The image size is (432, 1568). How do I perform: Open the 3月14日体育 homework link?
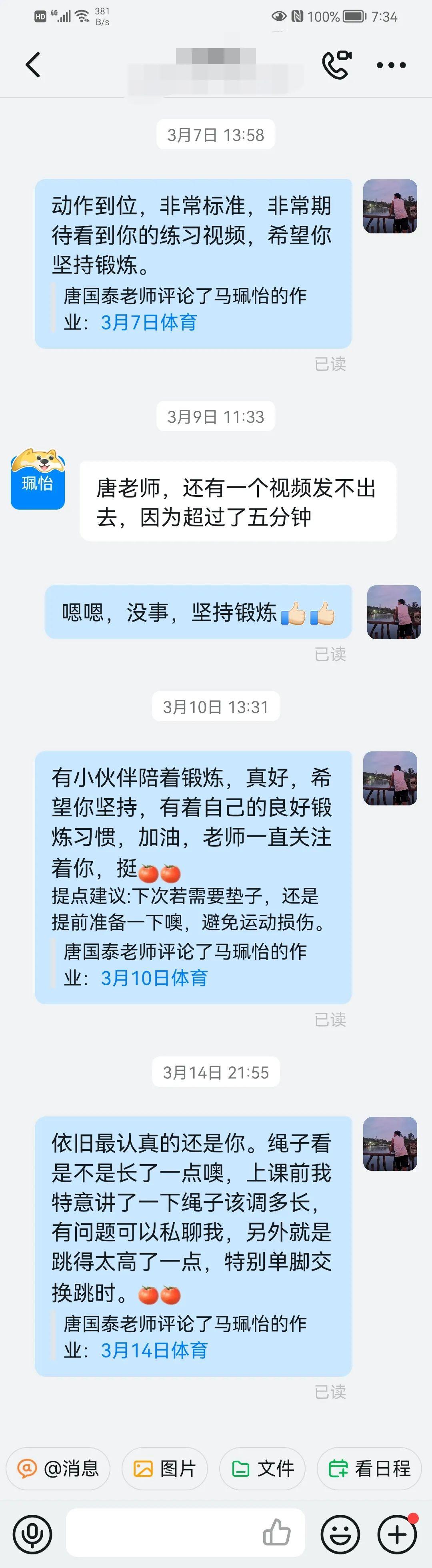(x=154, y=1350)
